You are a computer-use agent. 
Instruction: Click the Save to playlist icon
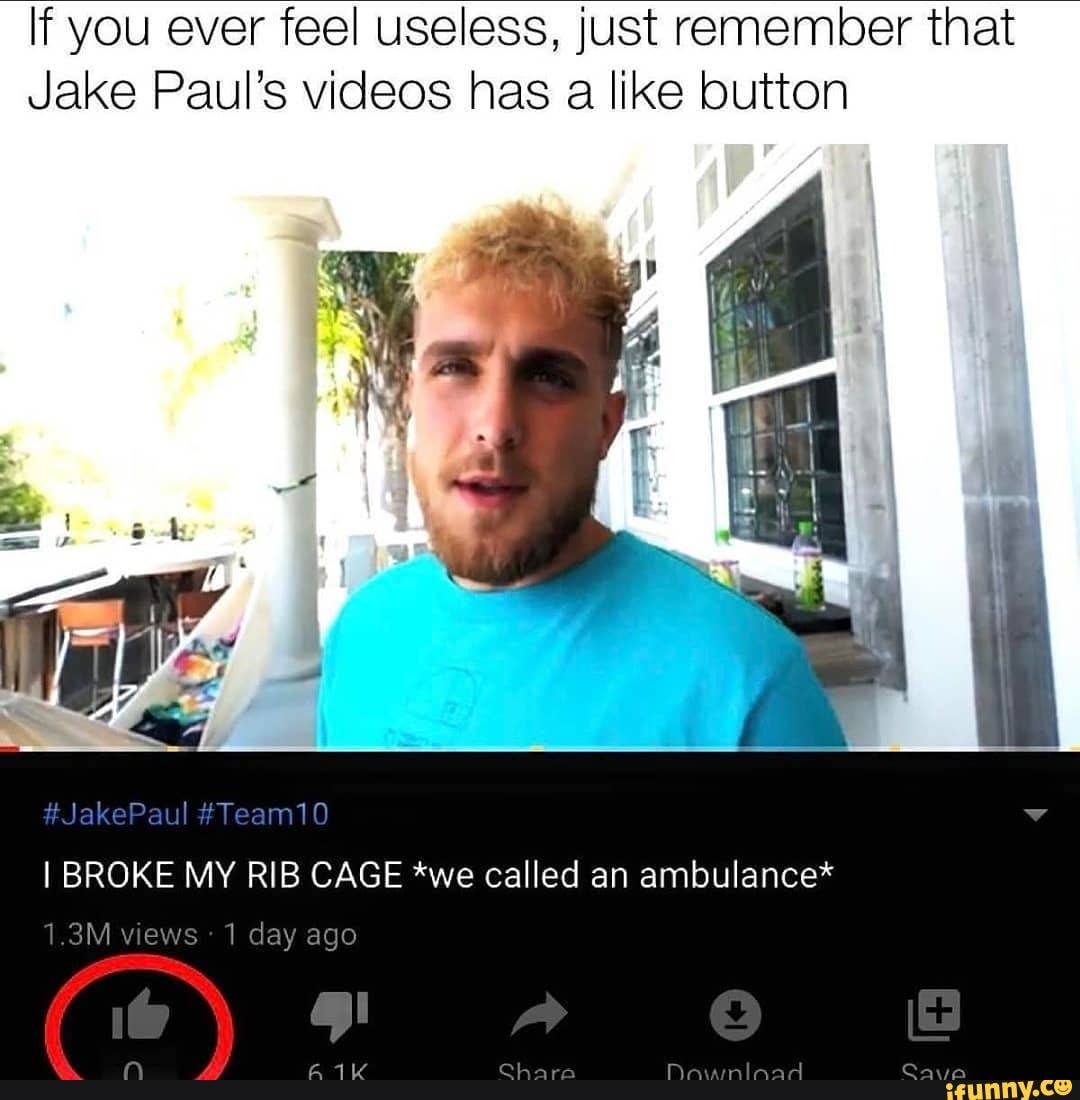(935, 1015)
